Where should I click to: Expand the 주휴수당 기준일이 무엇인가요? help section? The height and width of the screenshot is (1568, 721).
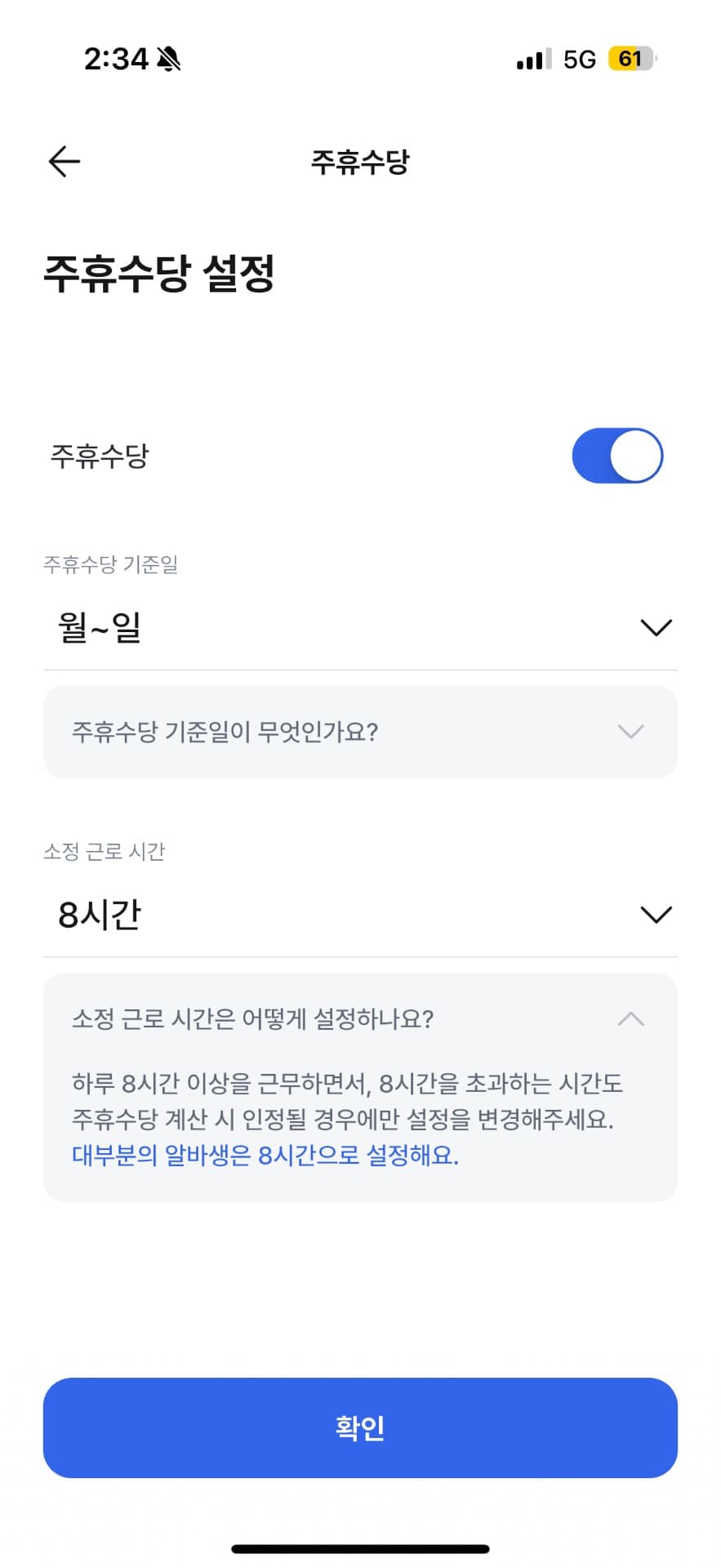tap(359, 732)
